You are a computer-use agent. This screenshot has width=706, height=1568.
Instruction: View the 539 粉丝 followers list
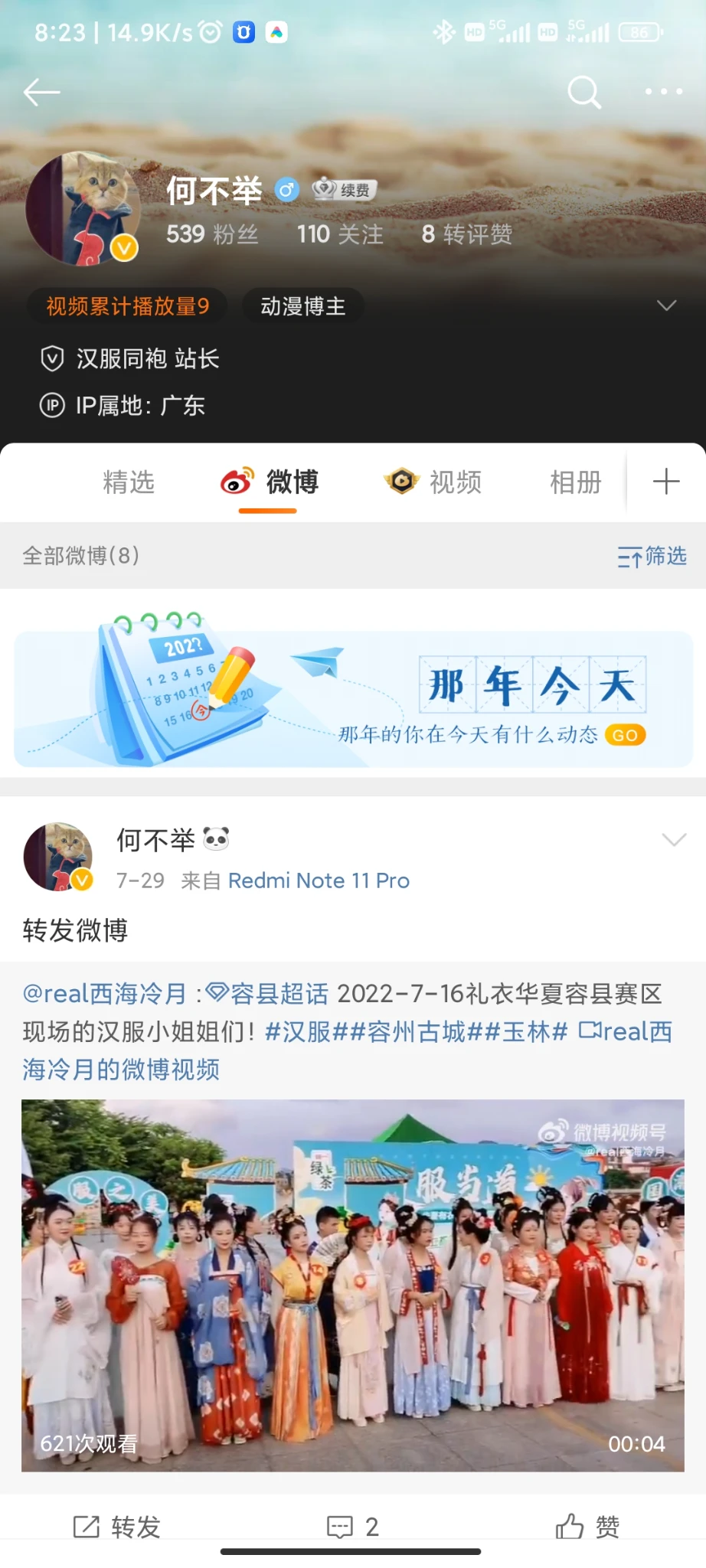click(x=212, y=234)
